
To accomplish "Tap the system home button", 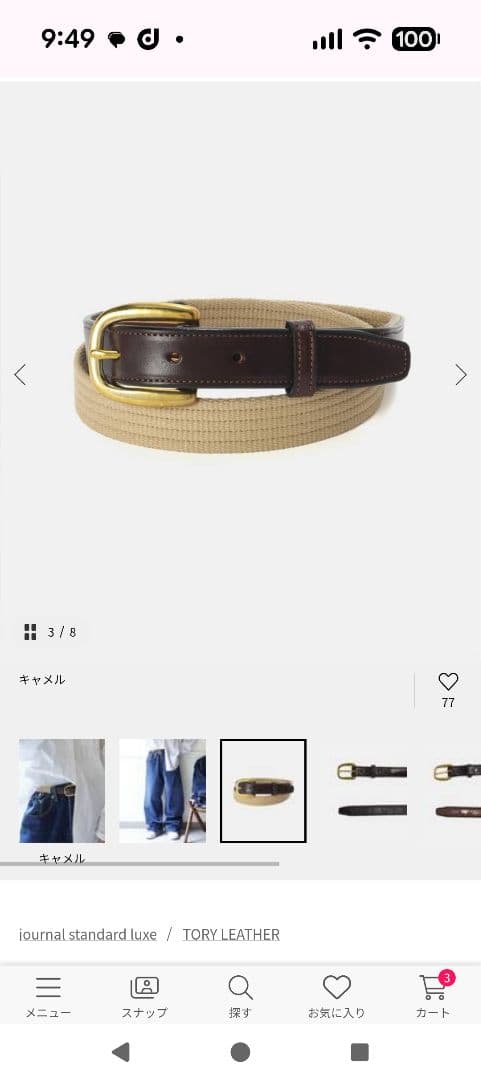I will tap(240, 1052).
